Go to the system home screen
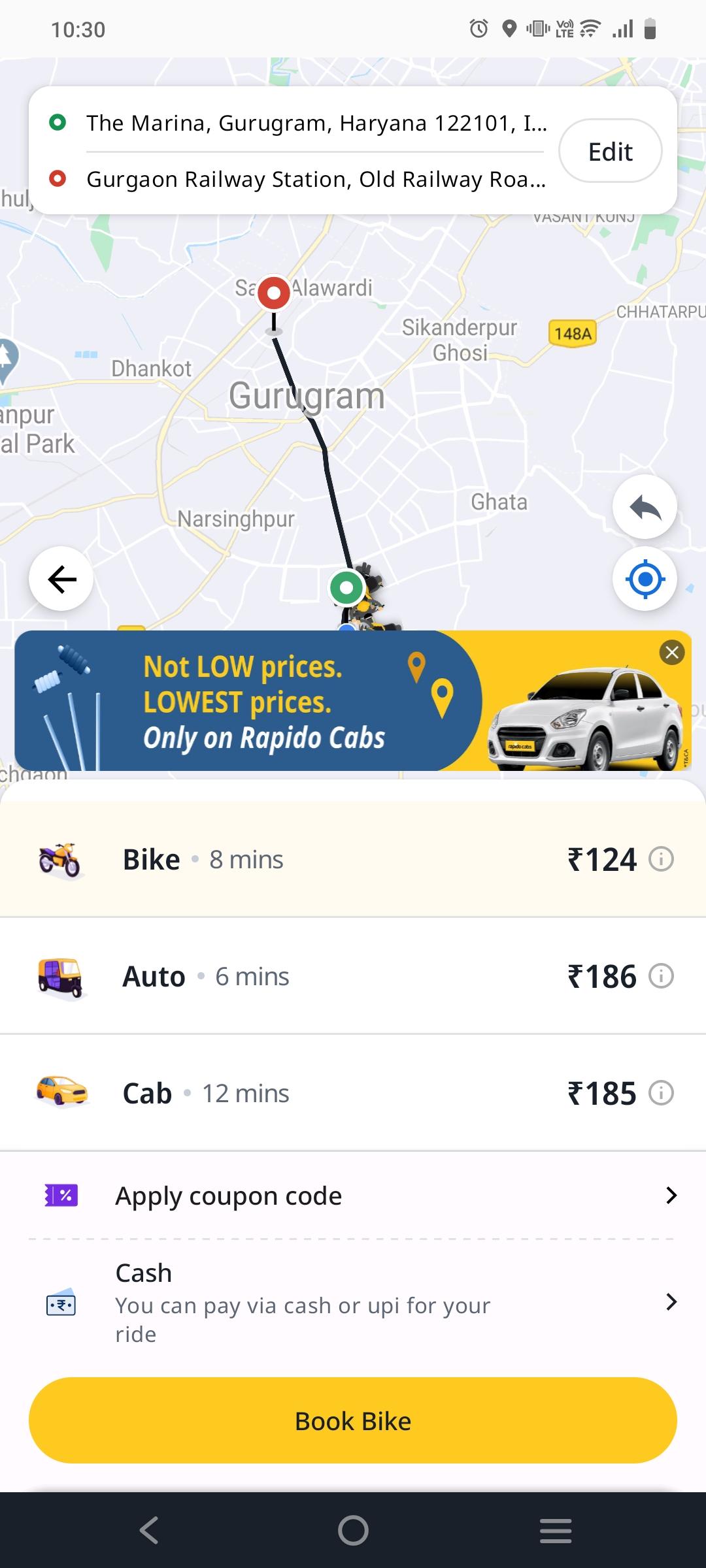Image resolution: width=706 pixels, height=1568 pixels. [x=353, y=1530]
